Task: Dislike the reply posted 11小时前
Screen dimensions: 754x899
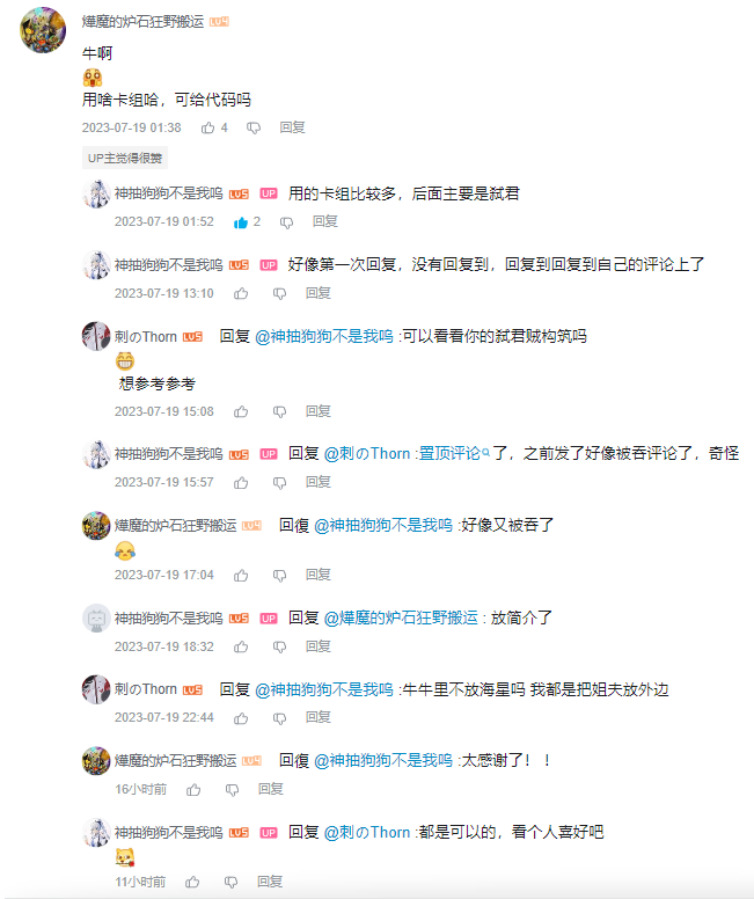Action: 232,882
